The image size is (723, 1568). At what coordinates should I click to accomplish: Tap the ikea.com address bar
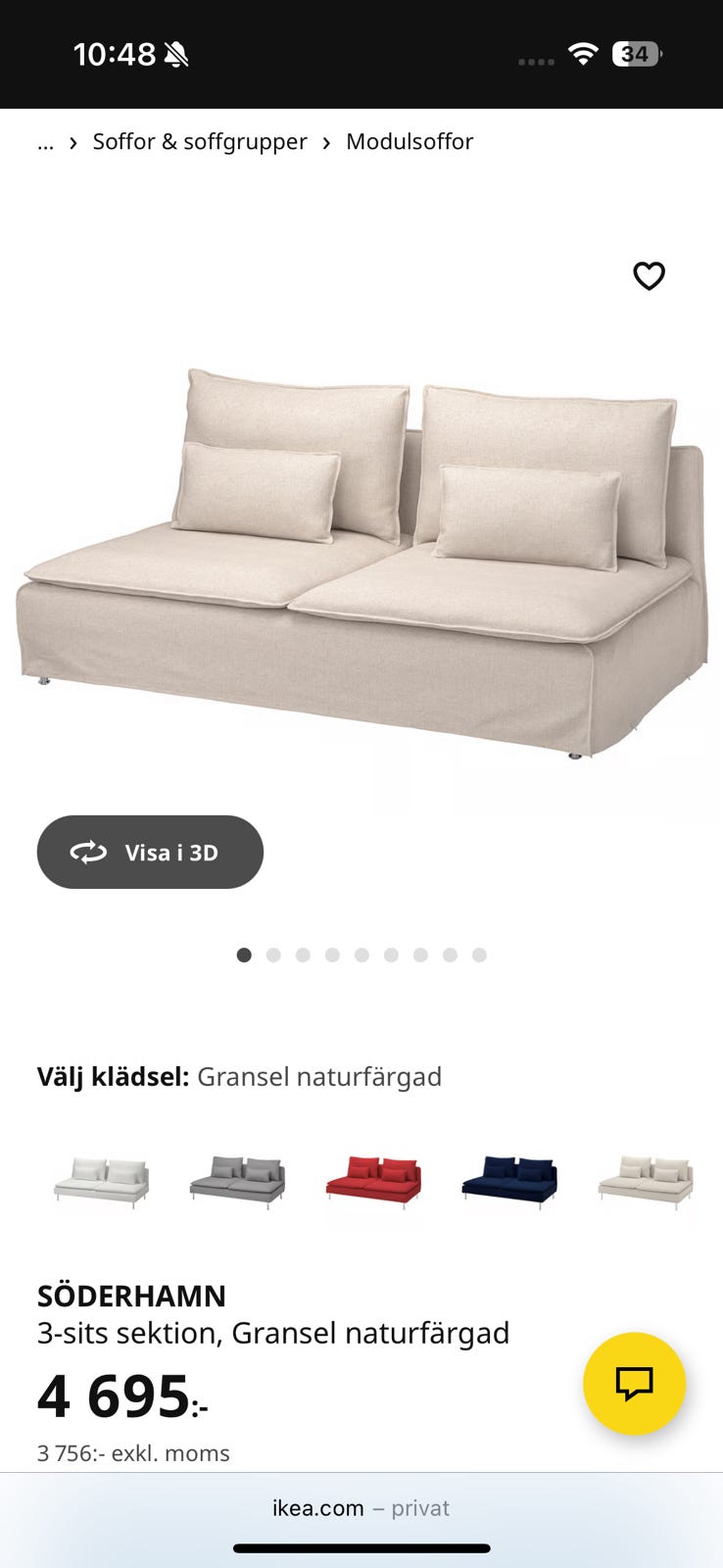[x=361, y=1508]
